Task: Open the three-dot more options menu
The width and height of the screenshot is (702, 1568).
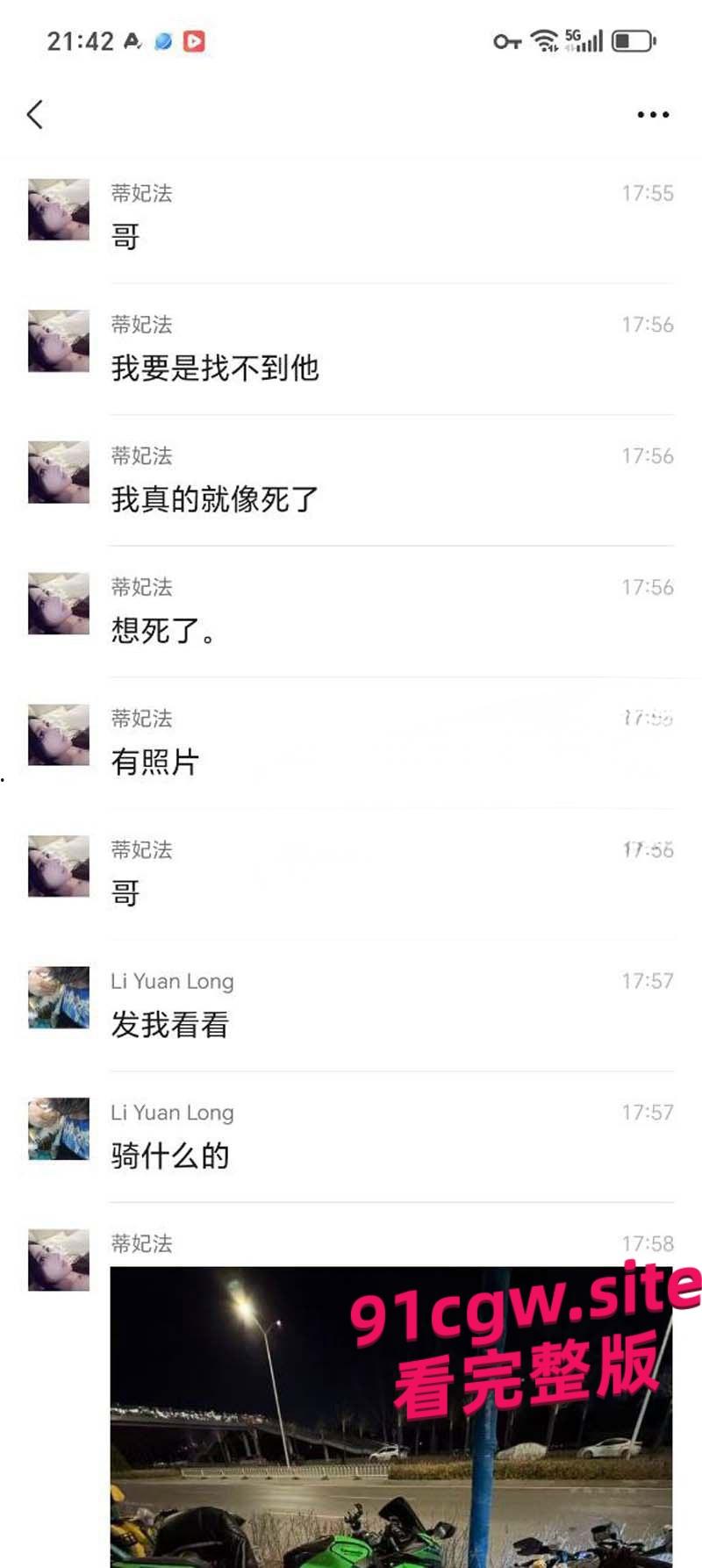Action: pyautogui.click(x=652, y=114)
